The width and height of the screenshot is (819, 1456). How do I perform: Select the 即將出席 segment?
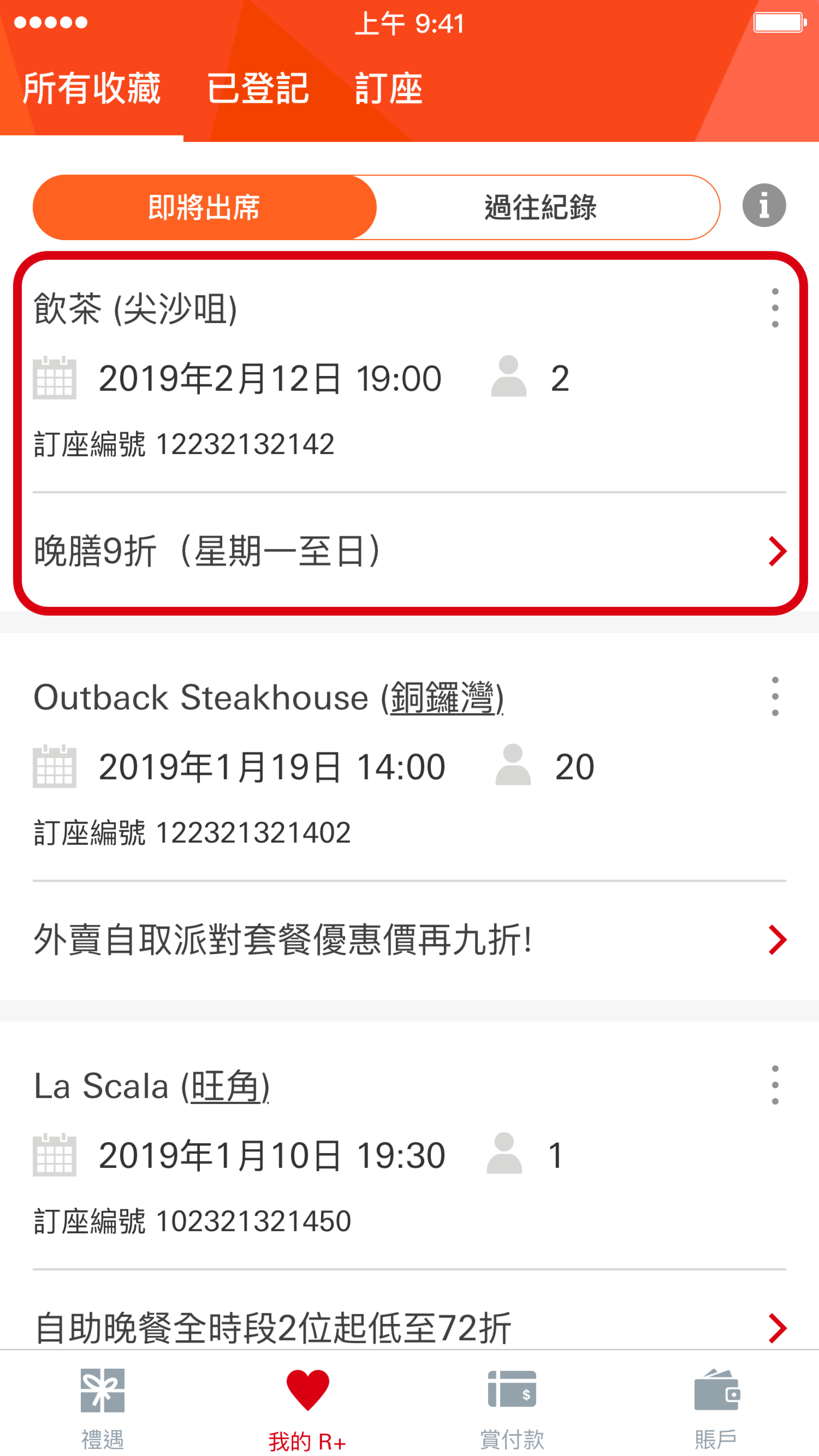pyautogui.click(x=205, y=207)
